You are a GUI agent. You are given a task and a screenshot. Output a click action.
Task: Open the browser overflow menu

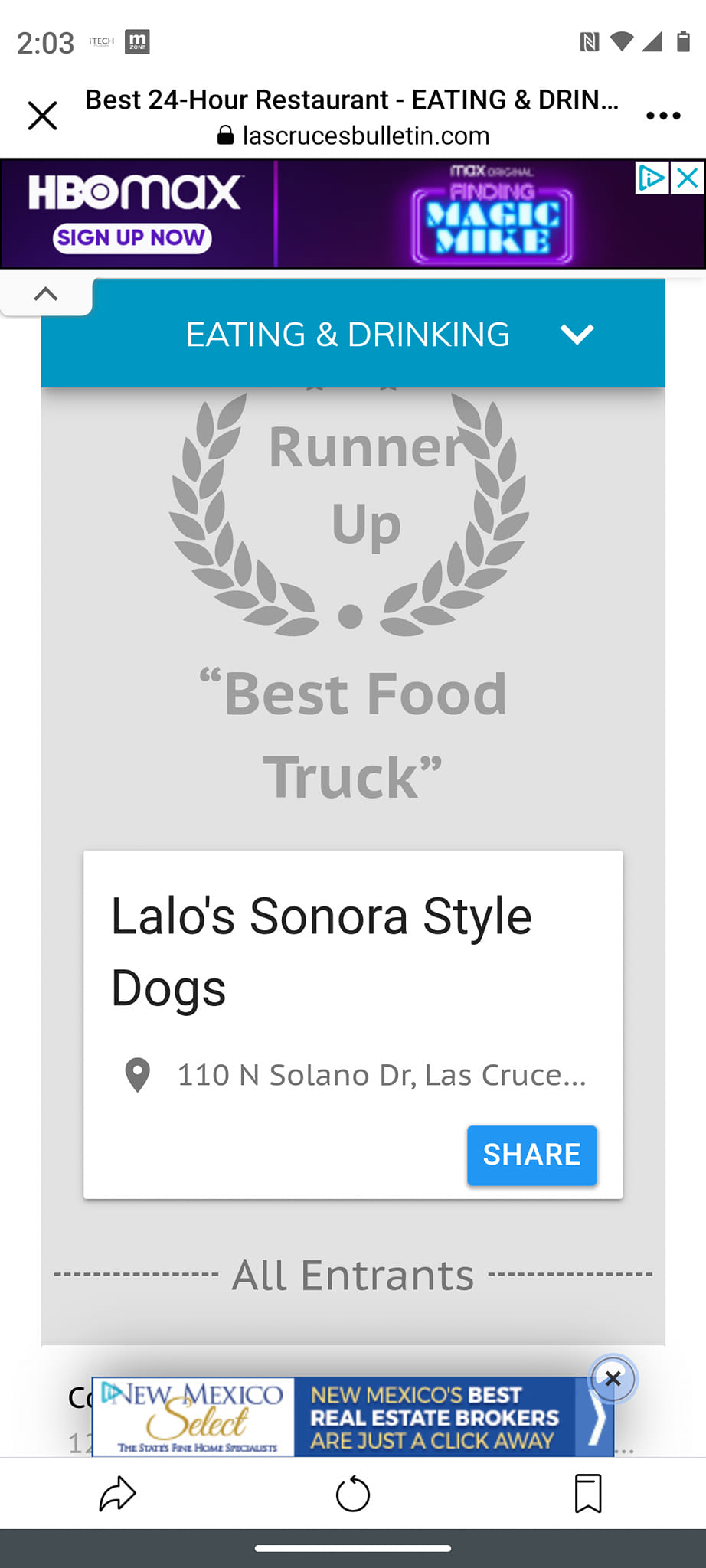coord(662,116)
